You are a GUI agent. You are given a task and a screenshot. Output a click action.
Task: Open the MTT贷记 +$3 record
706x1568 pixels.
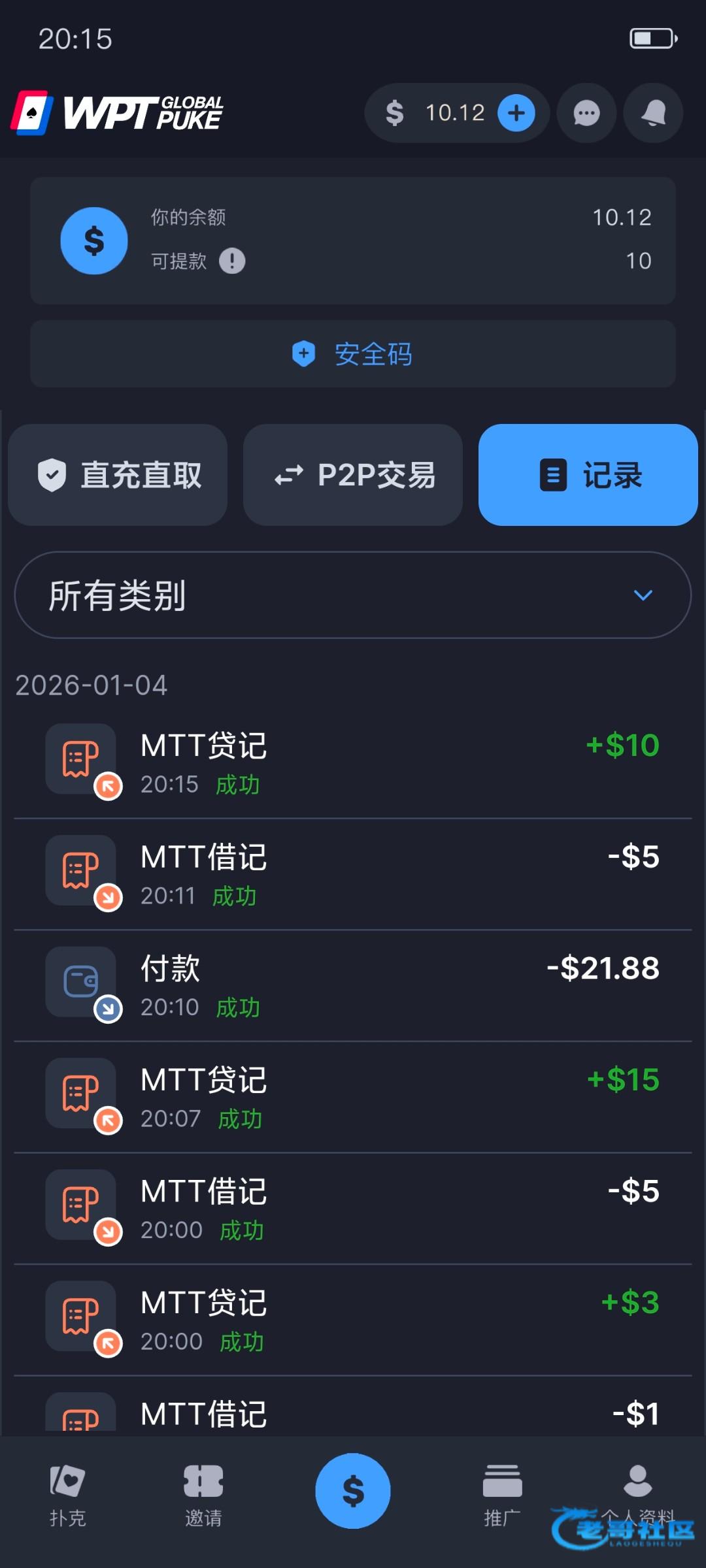click(353, 1320)
